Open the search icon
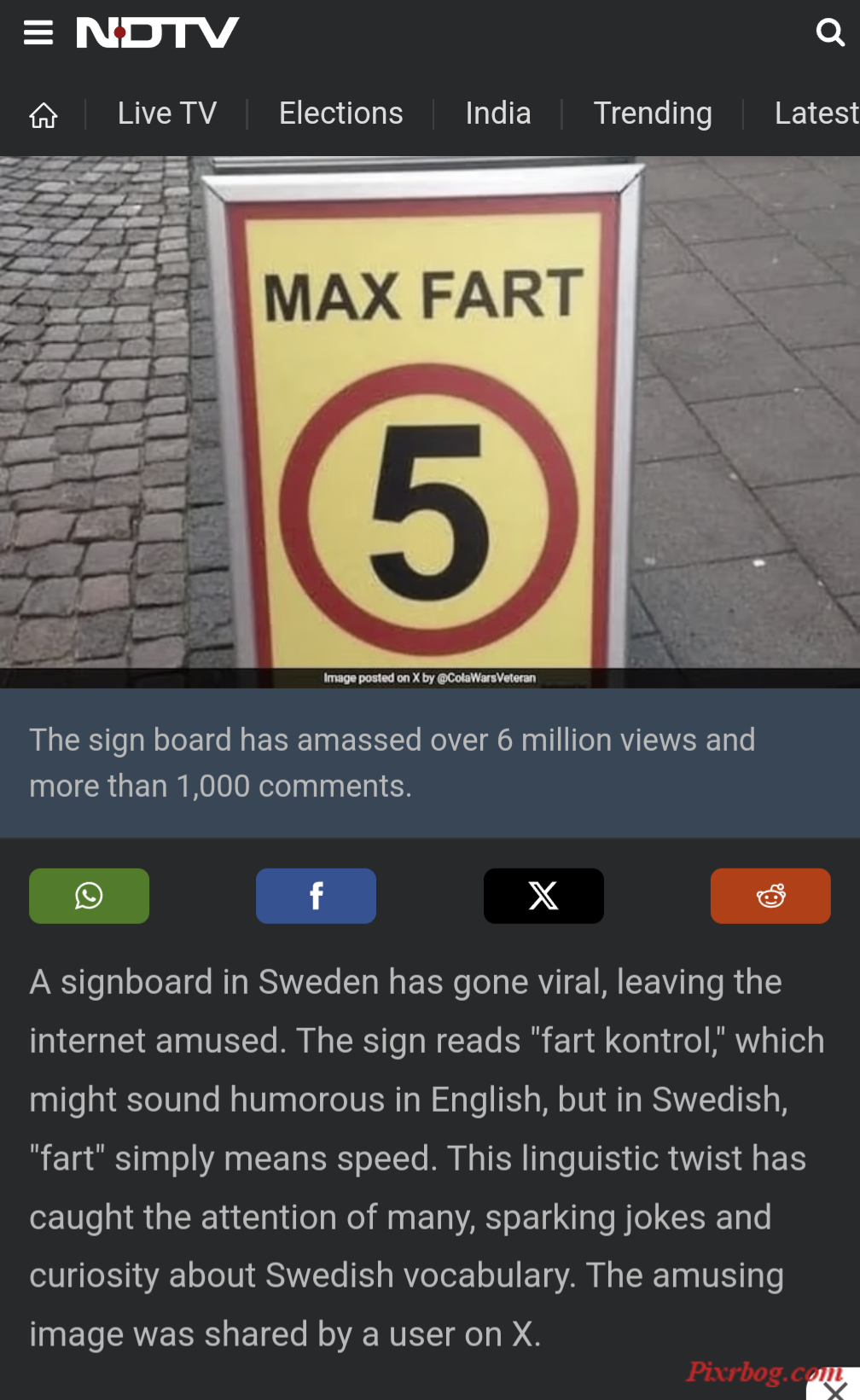Screen dimensions: 860x1400 [829, 32]
